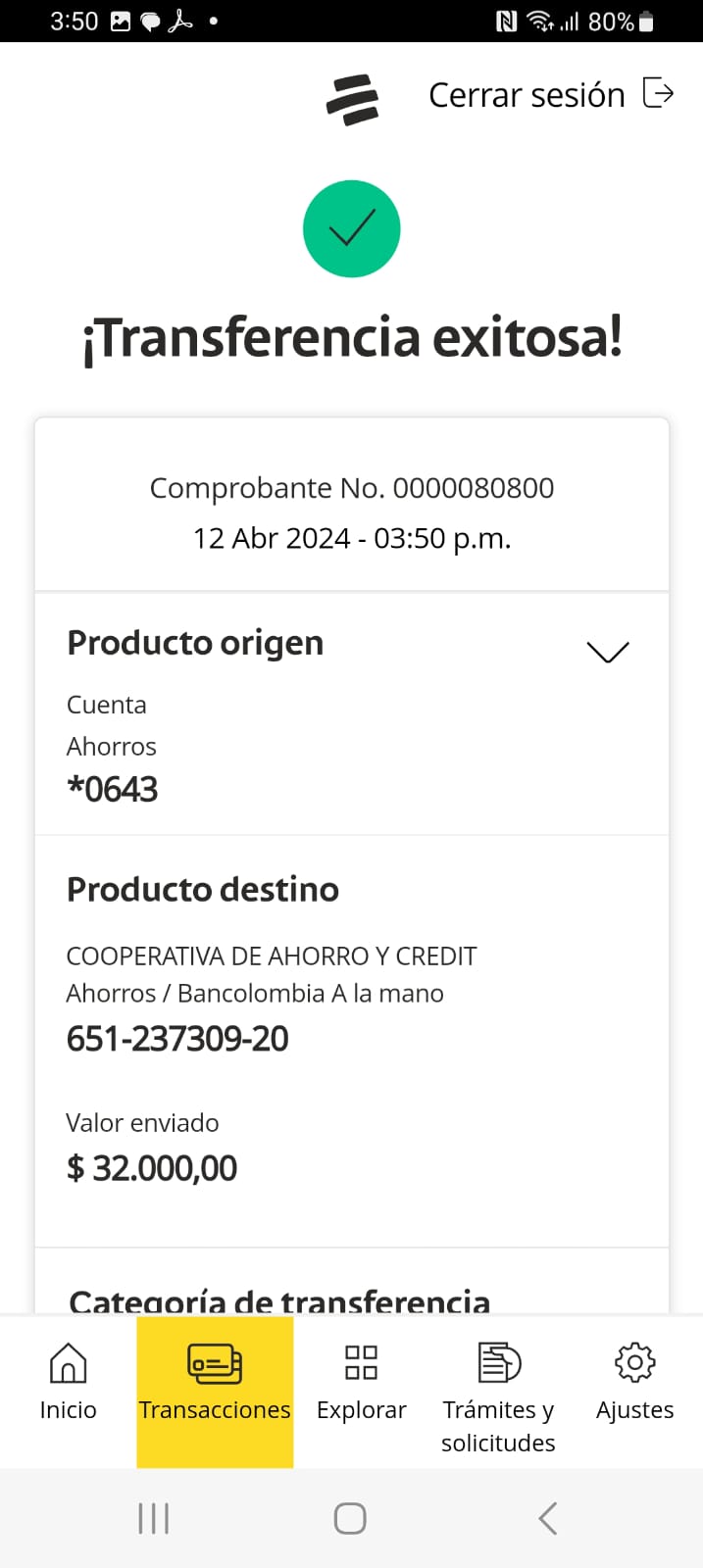Screen dimensions: 703x1568
Task: Open the Transacciones tab
Action: coord(215,1383)
